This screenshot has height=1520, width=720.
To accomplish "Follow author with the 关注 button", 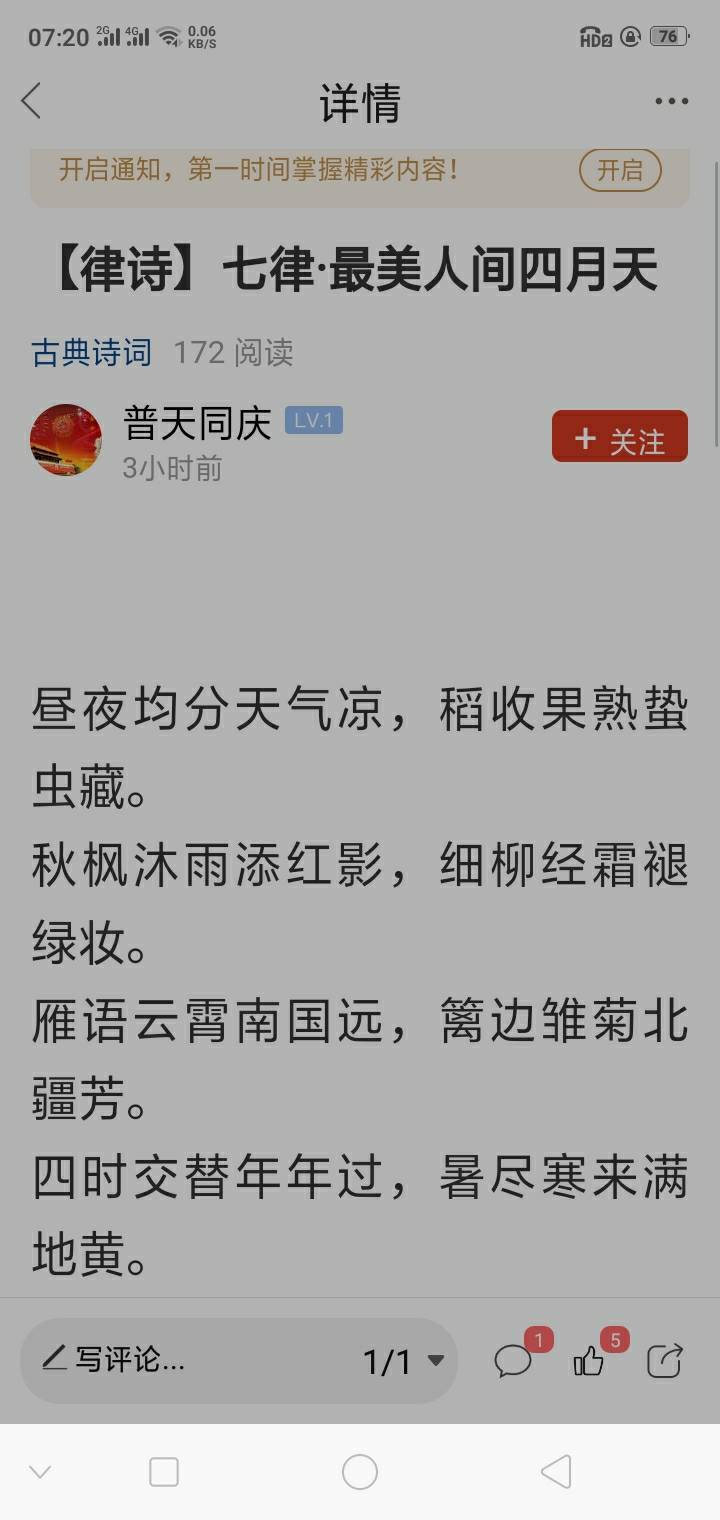I will point(619,437).
